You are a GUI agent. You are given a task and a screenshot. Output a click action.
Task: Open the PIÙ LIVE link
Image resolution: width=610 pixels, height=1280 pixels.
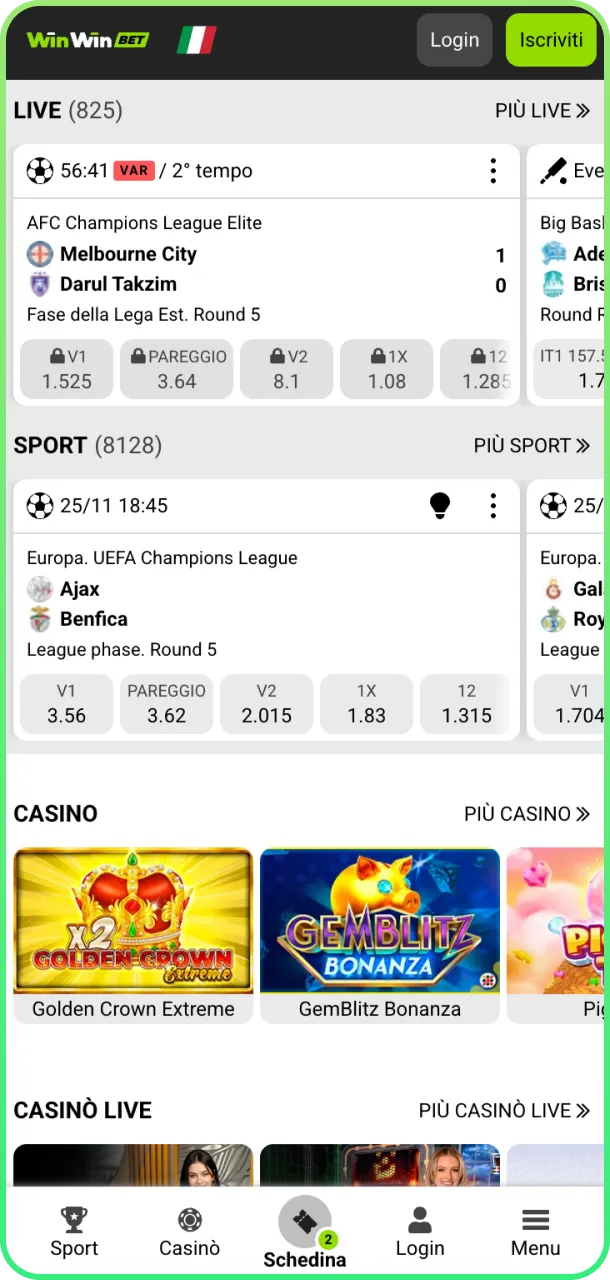[542, 111]
